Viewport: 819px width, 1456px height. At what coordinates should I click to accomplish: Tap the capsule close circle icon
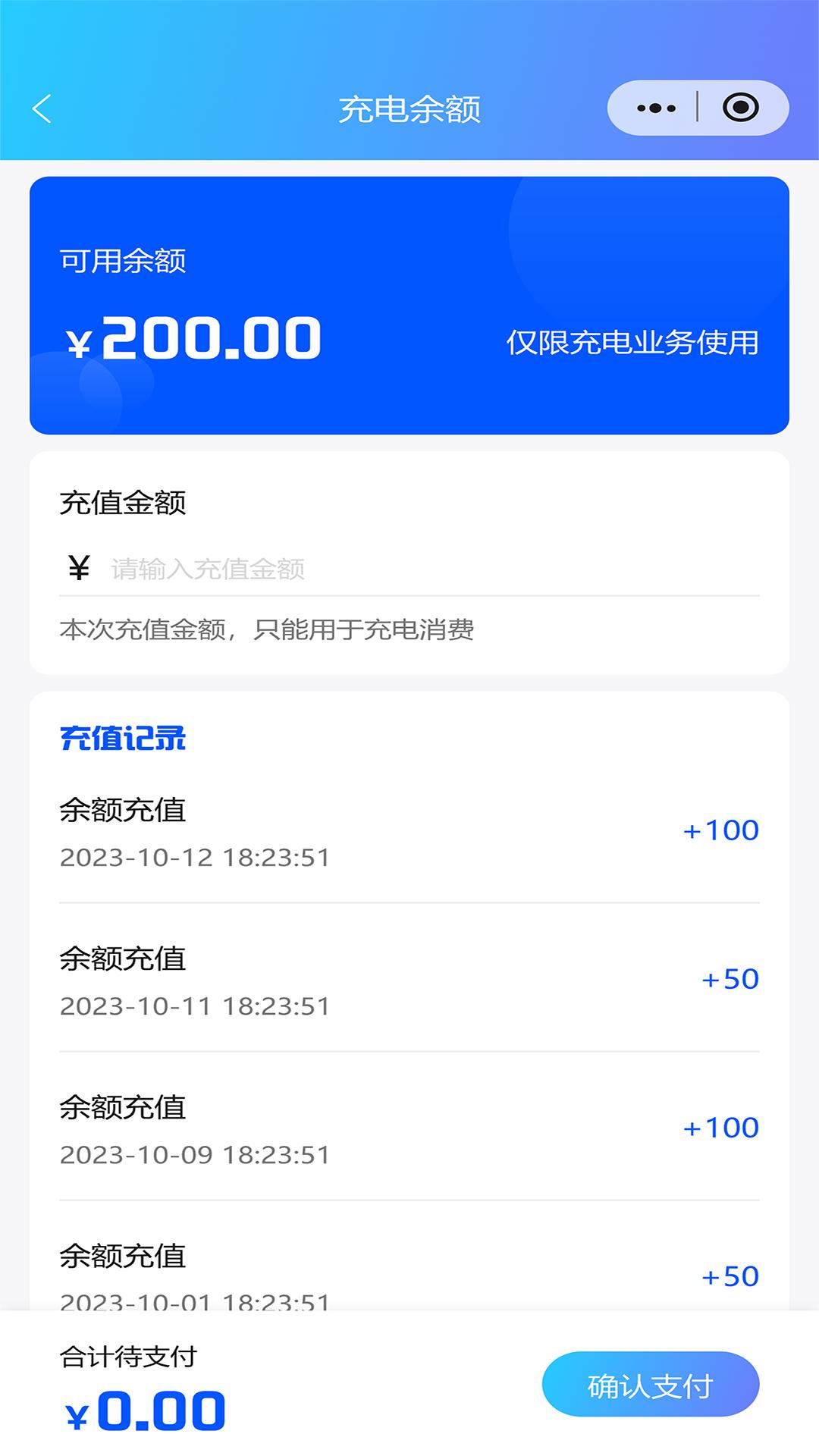[x=739, y=108]
